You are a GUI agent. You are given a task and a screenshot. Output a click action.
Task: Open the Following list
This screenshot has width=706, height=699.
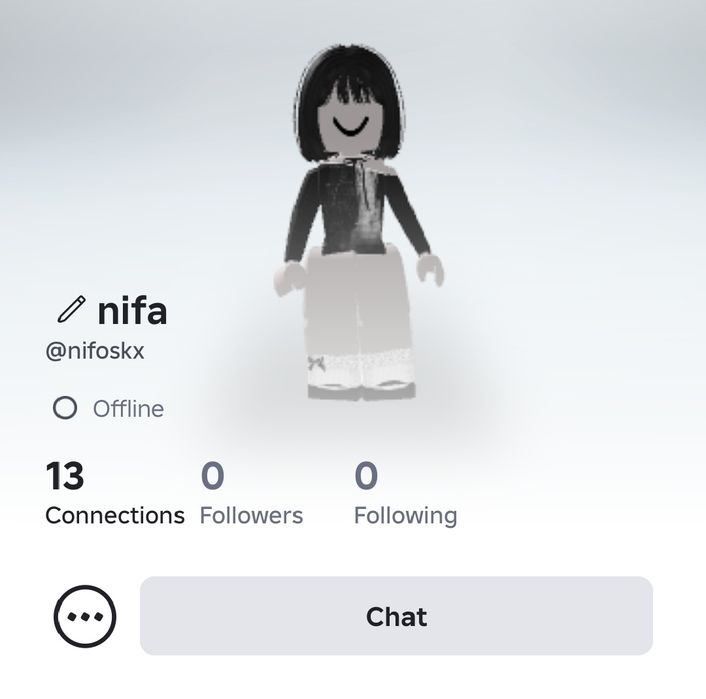click(405, 494)
